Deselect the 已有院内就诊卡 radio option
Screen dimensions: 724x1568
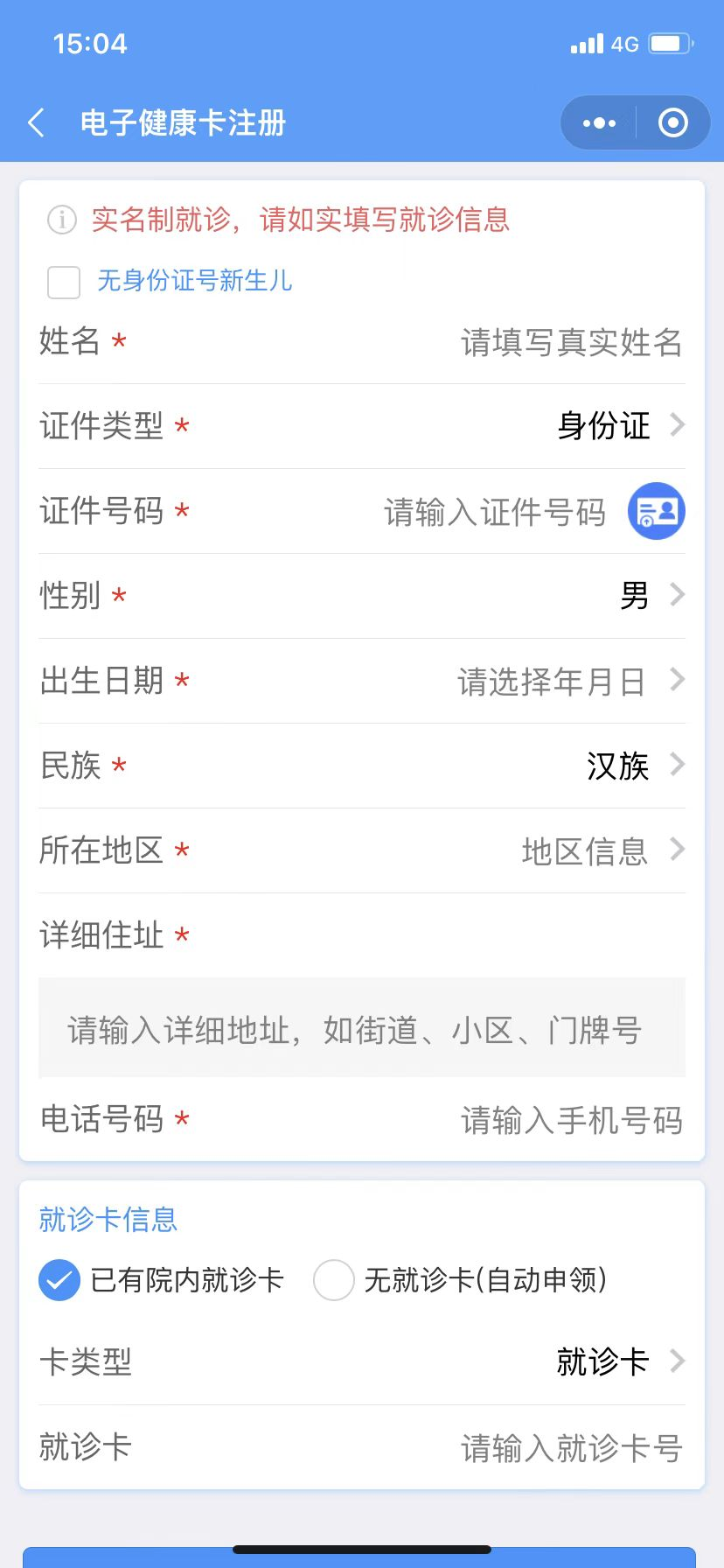click(x=59, y=1280)
